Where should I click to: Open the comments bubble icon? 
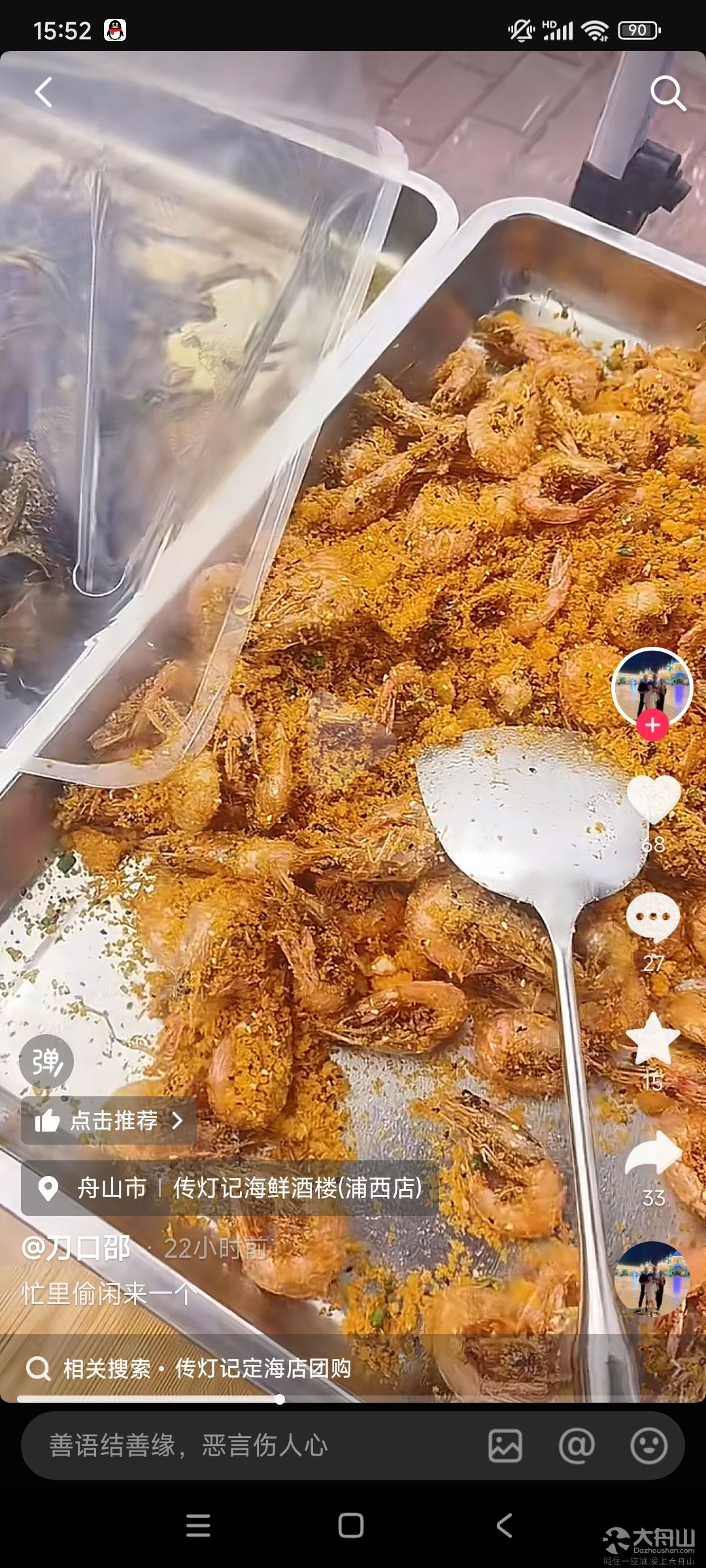pyautogui.click(x=653, y=918)
